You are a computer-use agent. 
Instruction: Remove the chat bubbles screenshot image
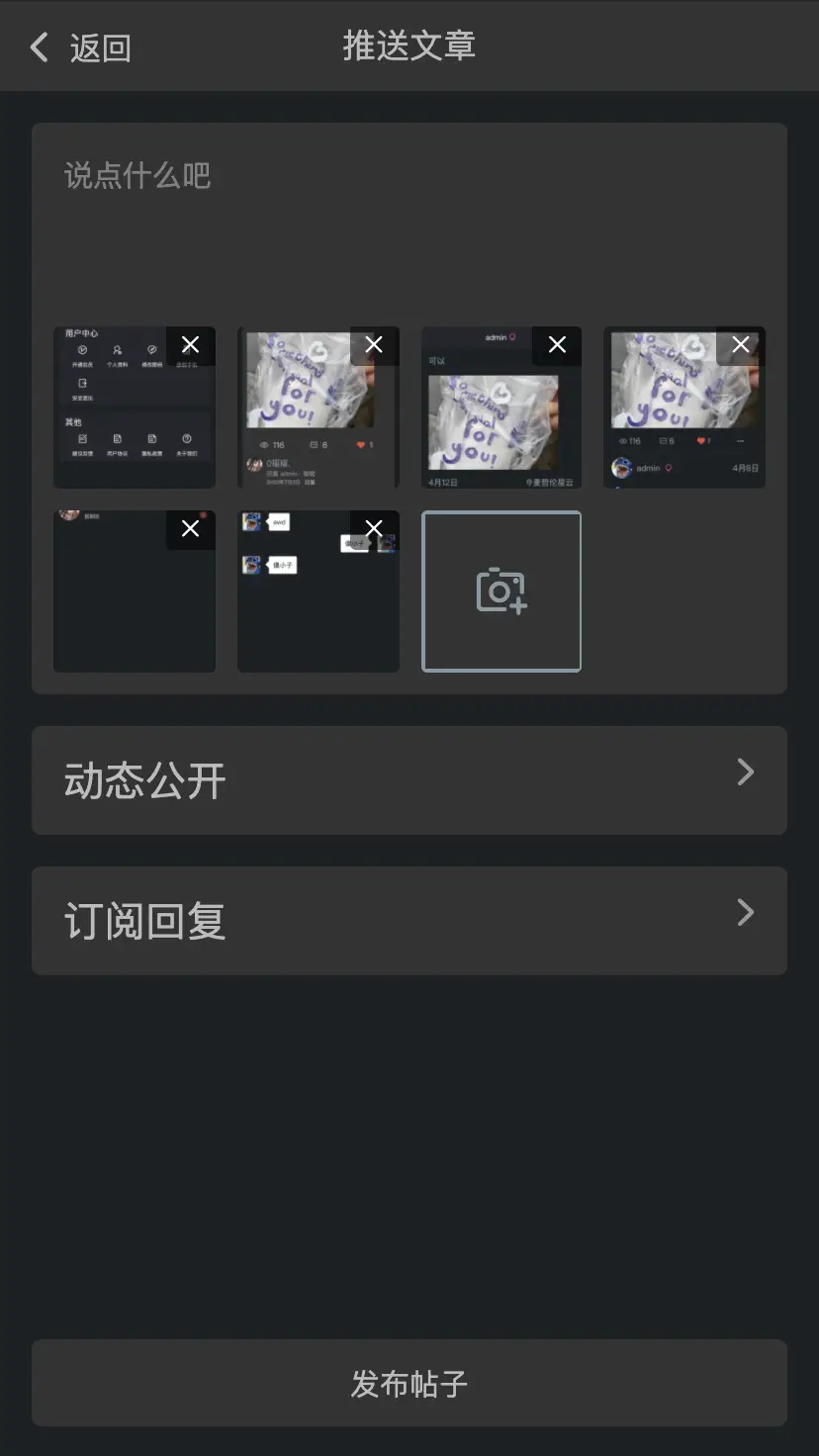pyautogui.click(x=374, y=528)
